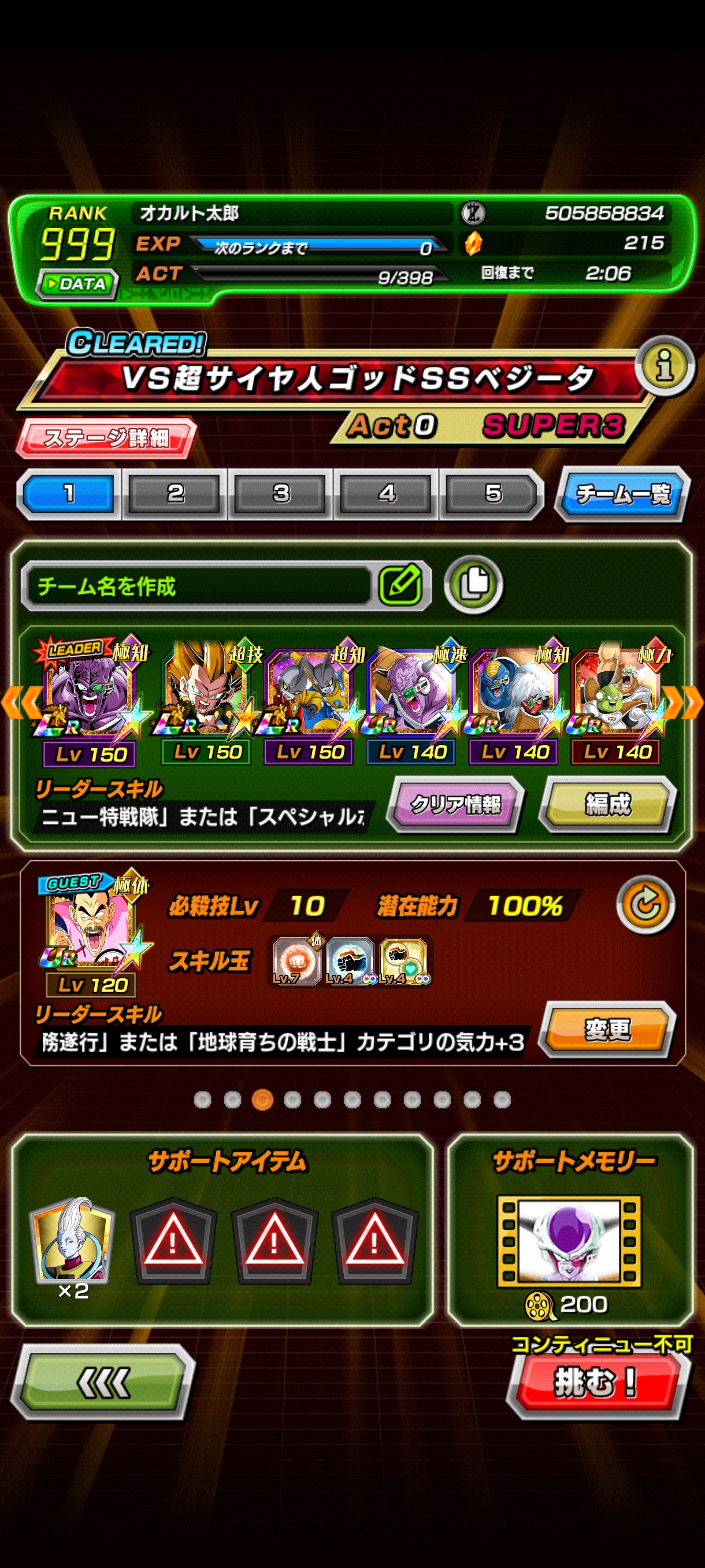This screenshot has width=705, height=1568.
Task: Open the stage info icon
Action: click(x=664, y=366)
